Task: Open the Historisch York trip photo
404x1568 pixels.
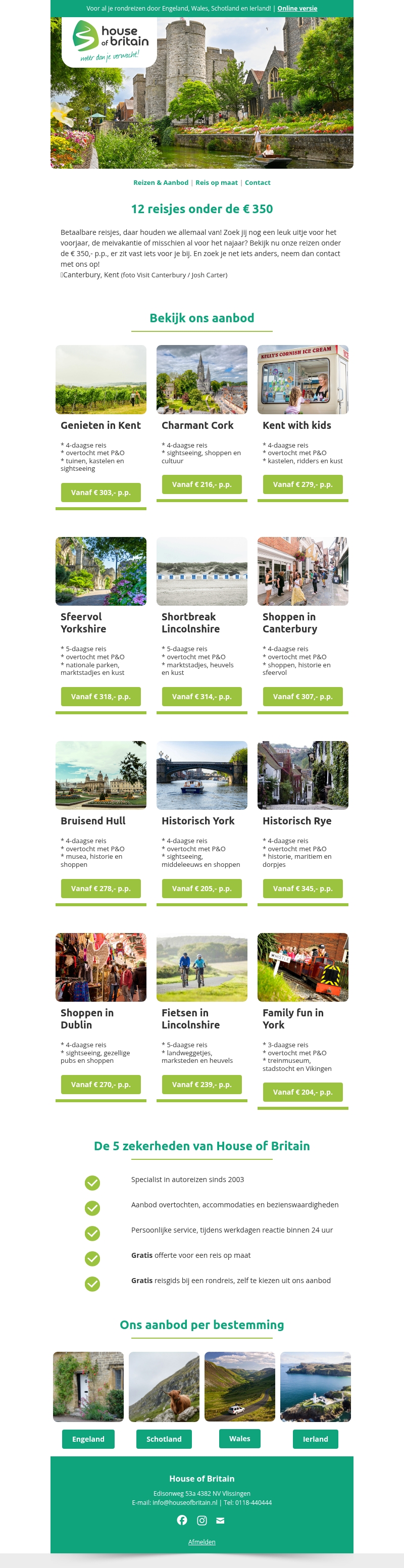Action: click(201, 775)
